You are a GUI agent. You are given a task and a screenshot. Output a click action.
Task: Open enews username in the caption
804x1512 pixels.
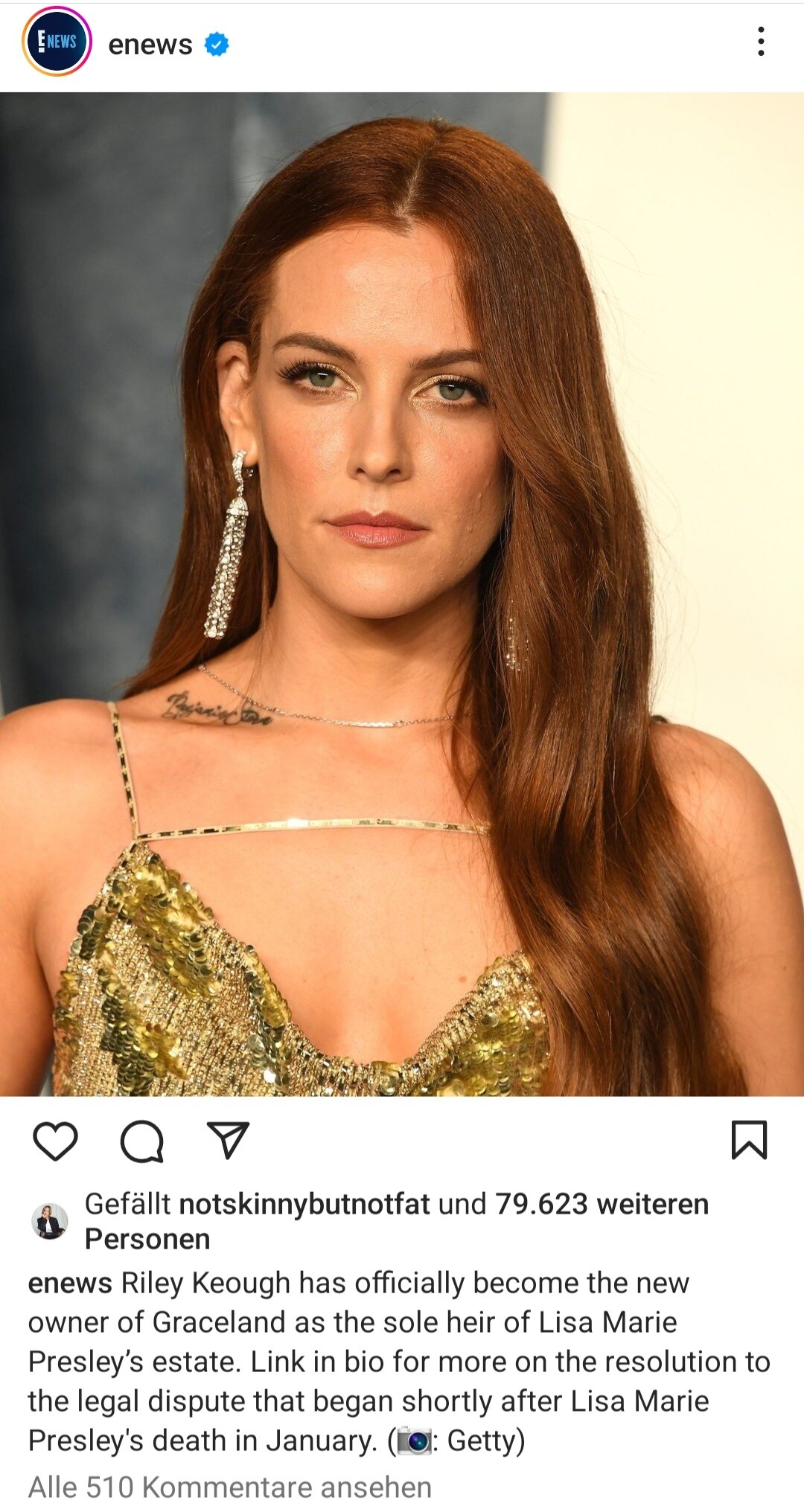70,1284
